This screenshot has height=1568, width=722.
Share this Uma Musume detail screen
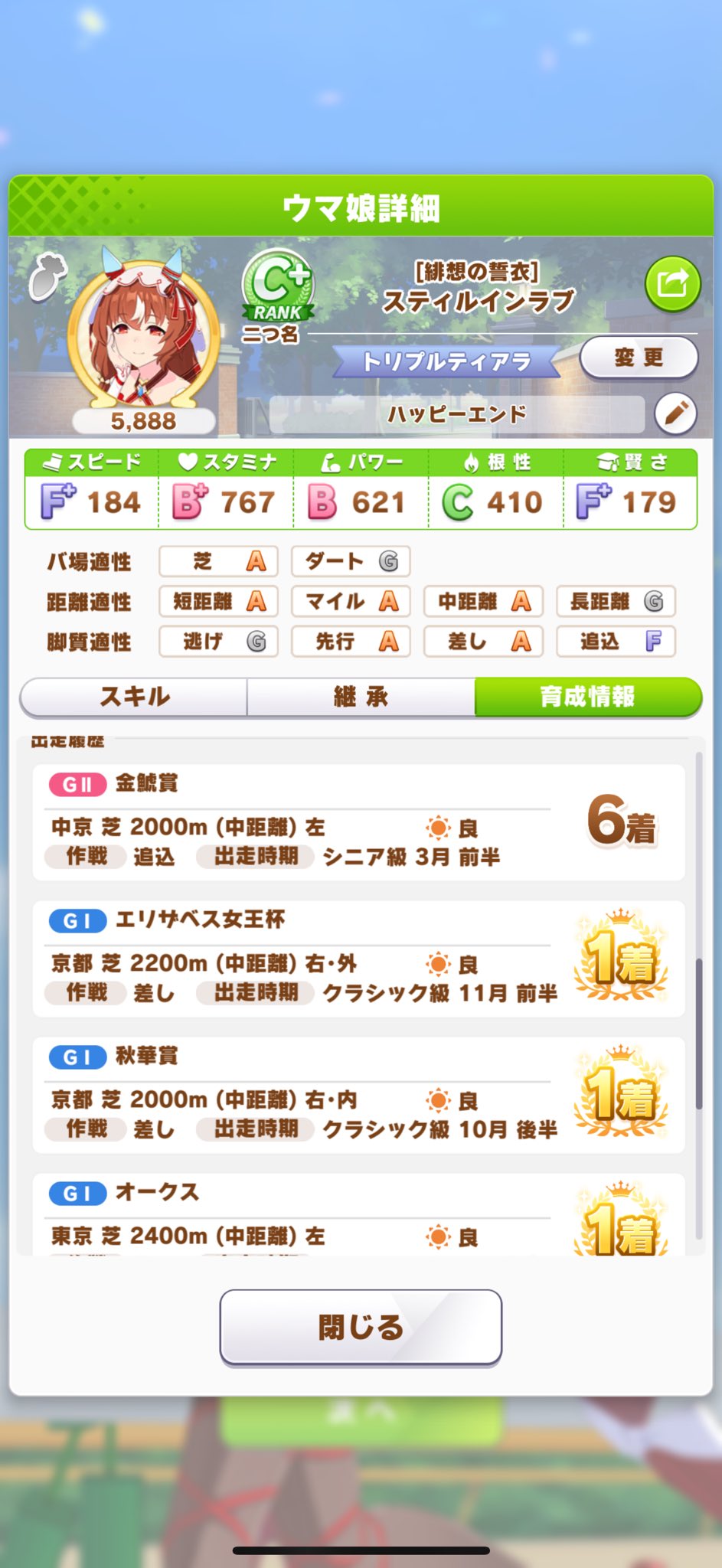click(672, 284)
